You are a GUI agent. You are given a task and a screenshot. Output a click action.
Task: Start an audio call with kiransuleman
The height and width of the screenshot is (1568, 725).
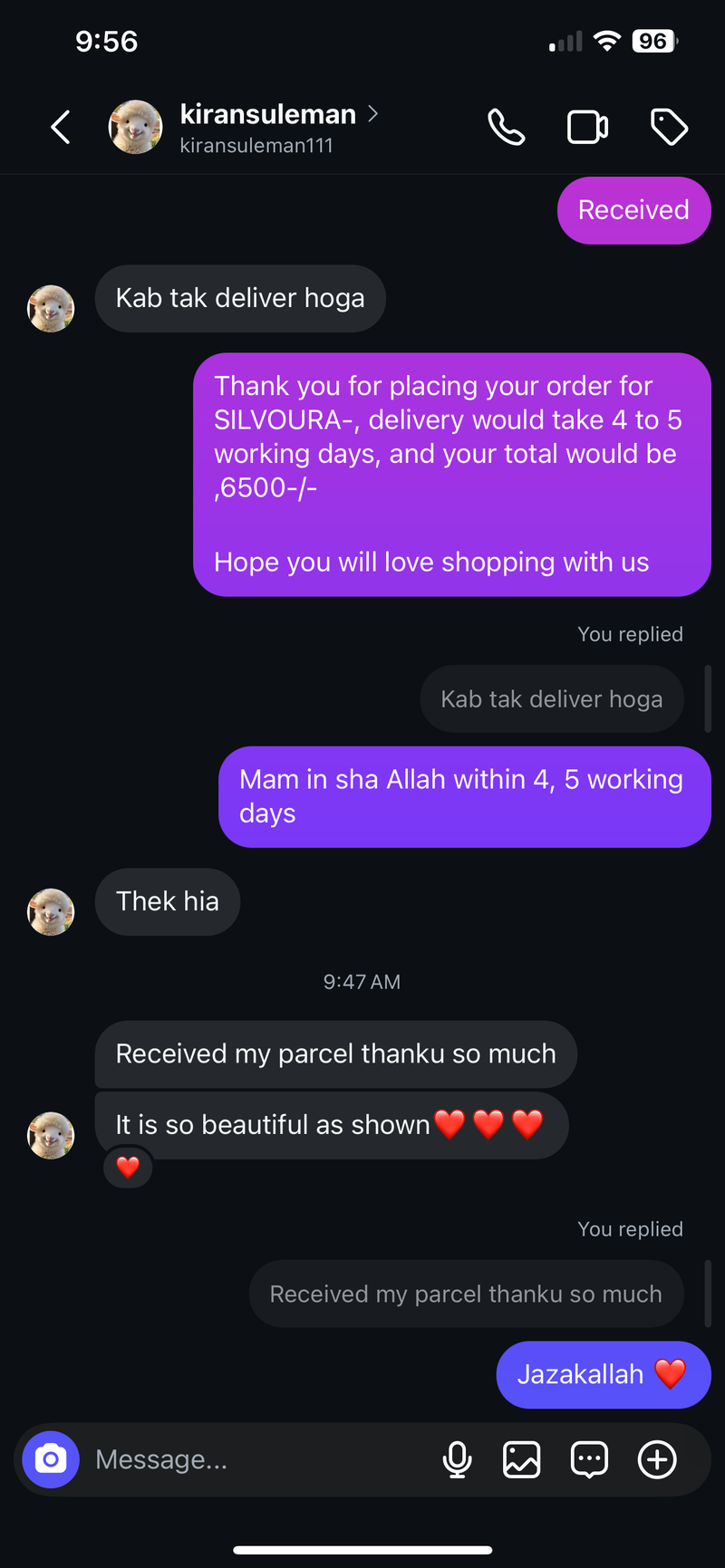click(506, 128)
